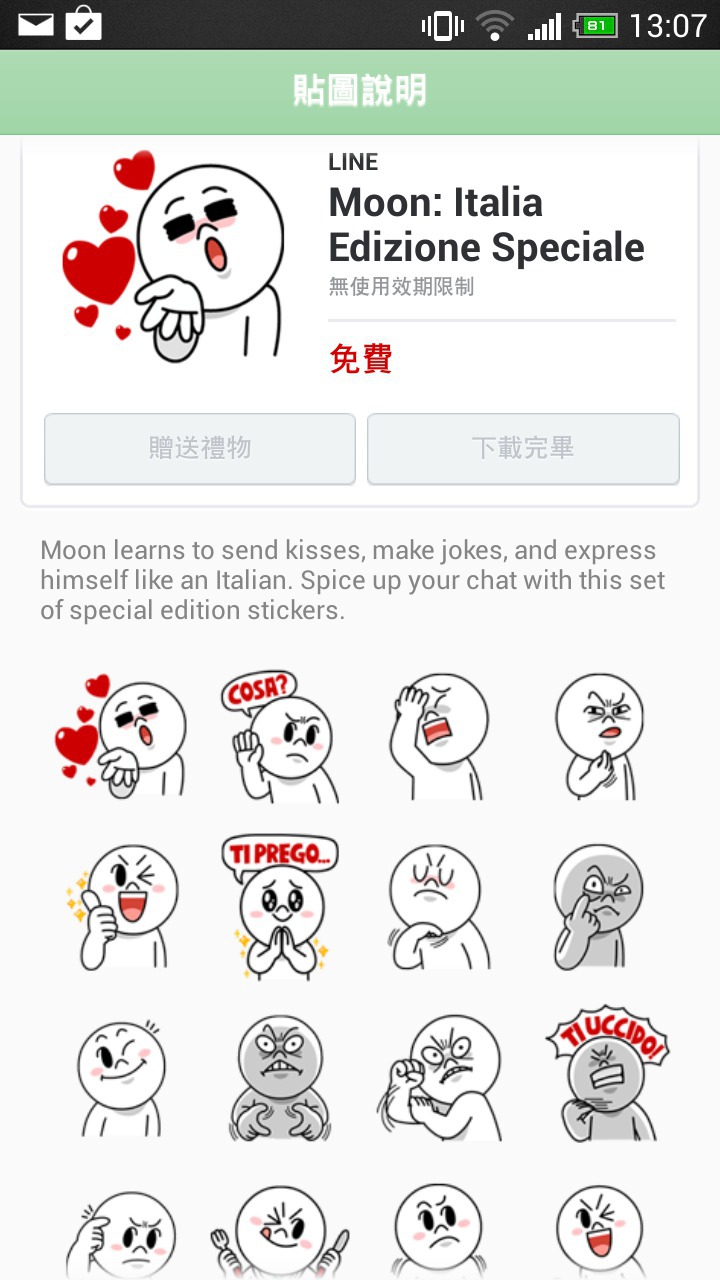
Task: Preview the fist biting angry sticker
Action: [440, 1078]
